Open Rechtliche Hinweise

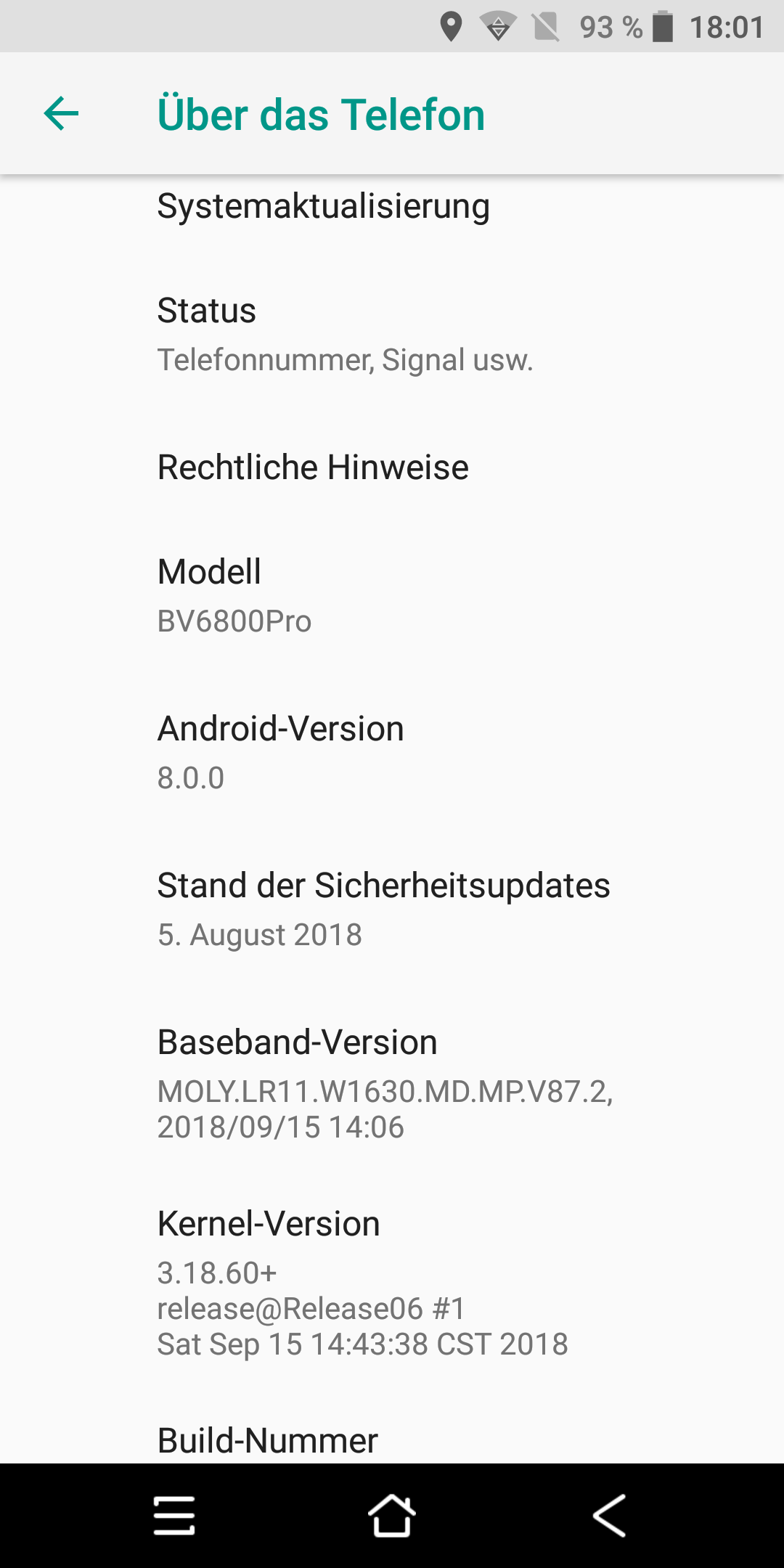pos(392,467)
